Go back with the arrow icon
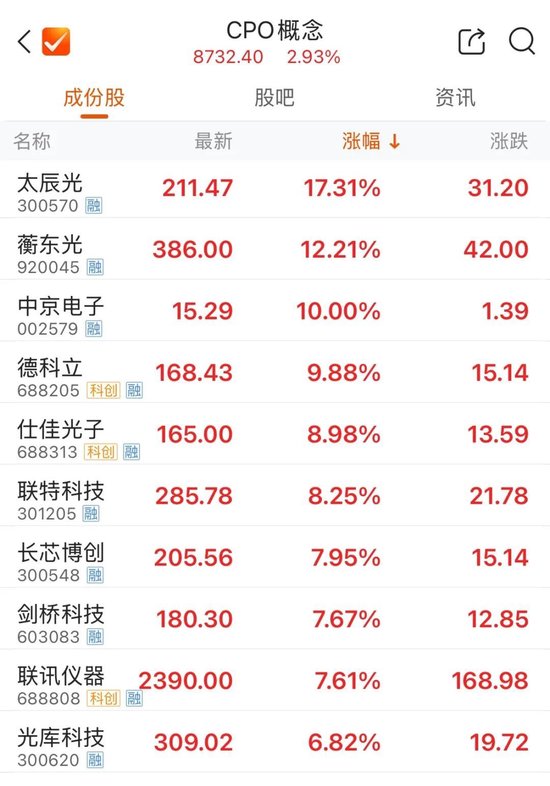 click(x=25, y=41)
